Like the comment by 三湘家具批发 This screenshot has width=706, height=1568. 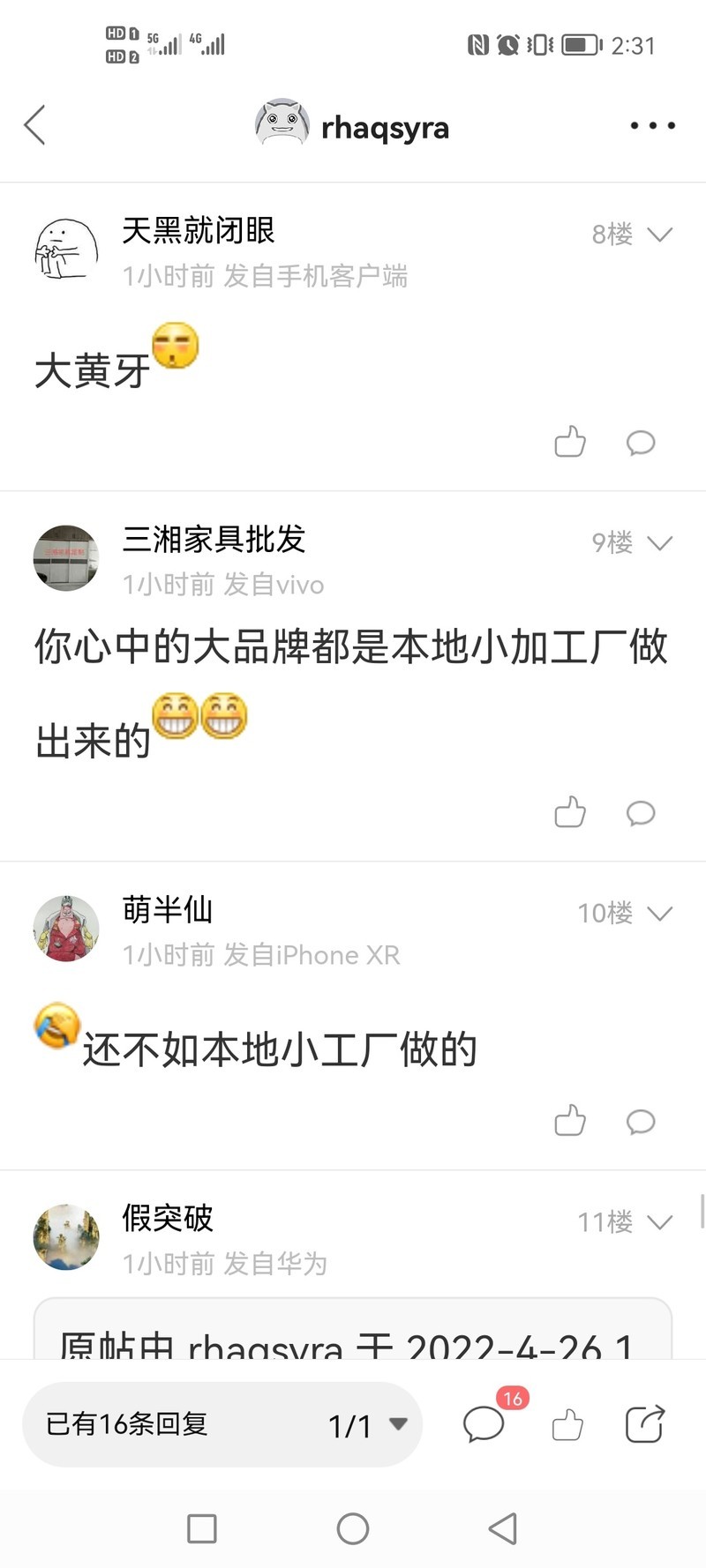point(569,812)
